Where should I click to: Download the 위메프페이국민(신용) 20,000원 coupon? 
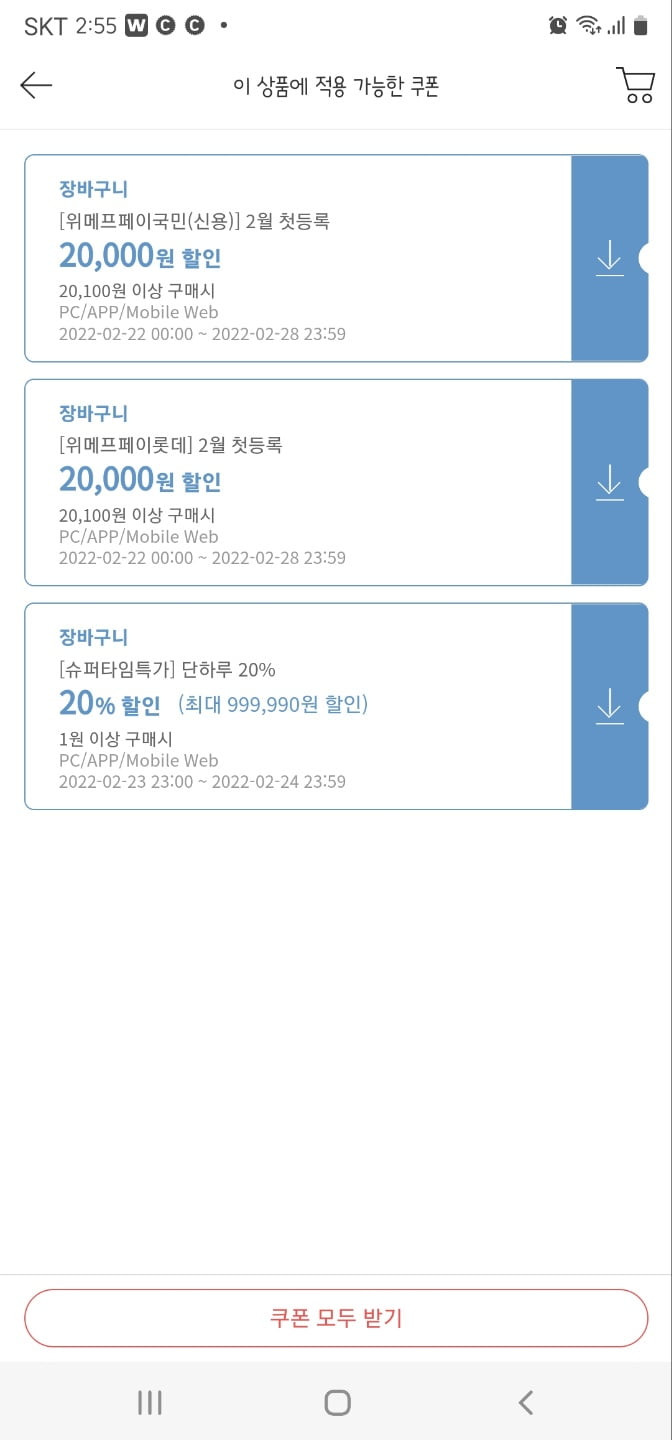tap(609, 258)
